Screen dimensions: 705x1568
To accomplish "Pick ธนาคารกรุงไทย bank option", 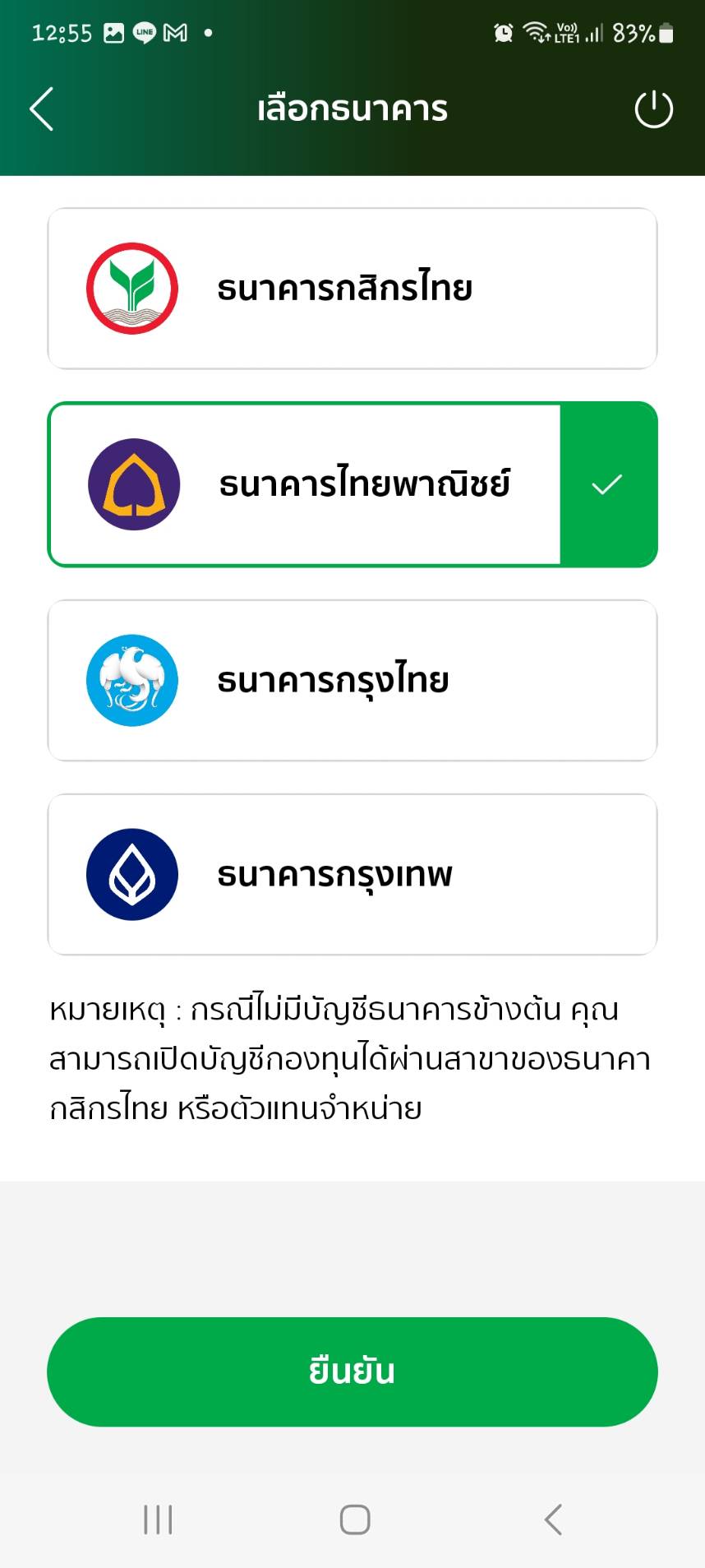I will pyautogui.click(x=352, y=680).
